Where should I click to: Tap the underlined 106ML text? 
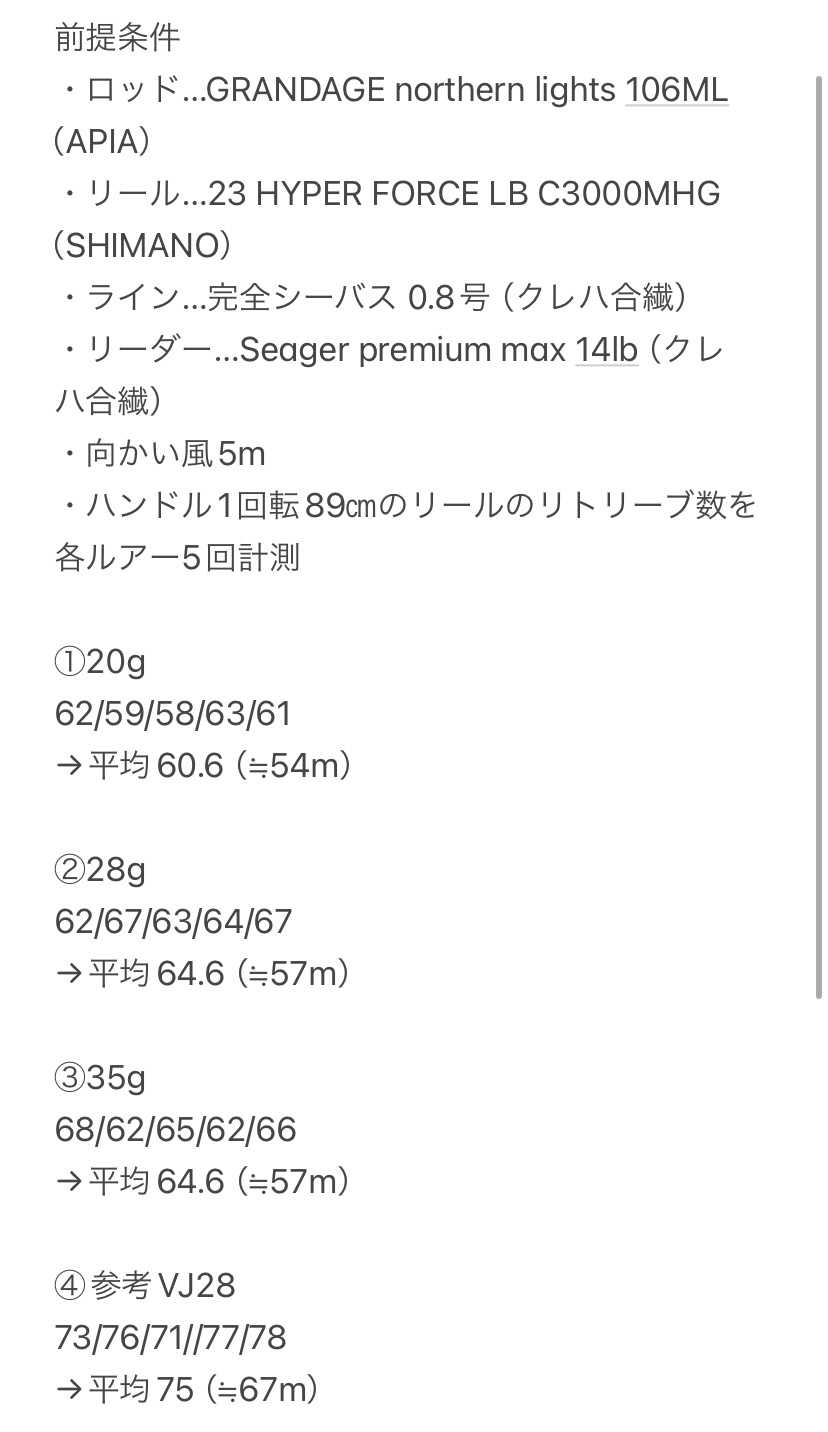click(x=677, y=90)
